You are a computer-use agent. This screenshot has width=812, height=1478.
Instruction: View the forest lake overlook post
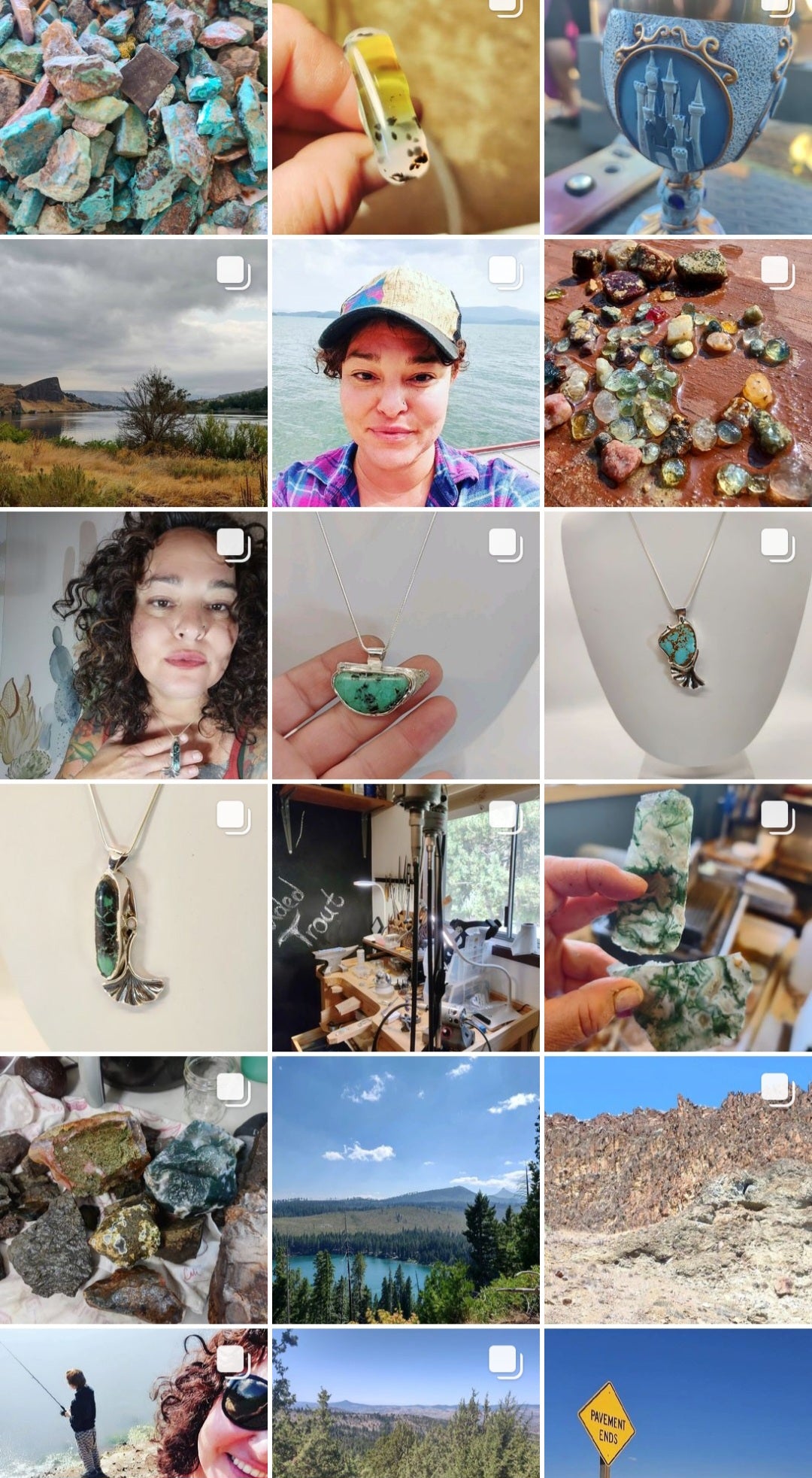405,1190
